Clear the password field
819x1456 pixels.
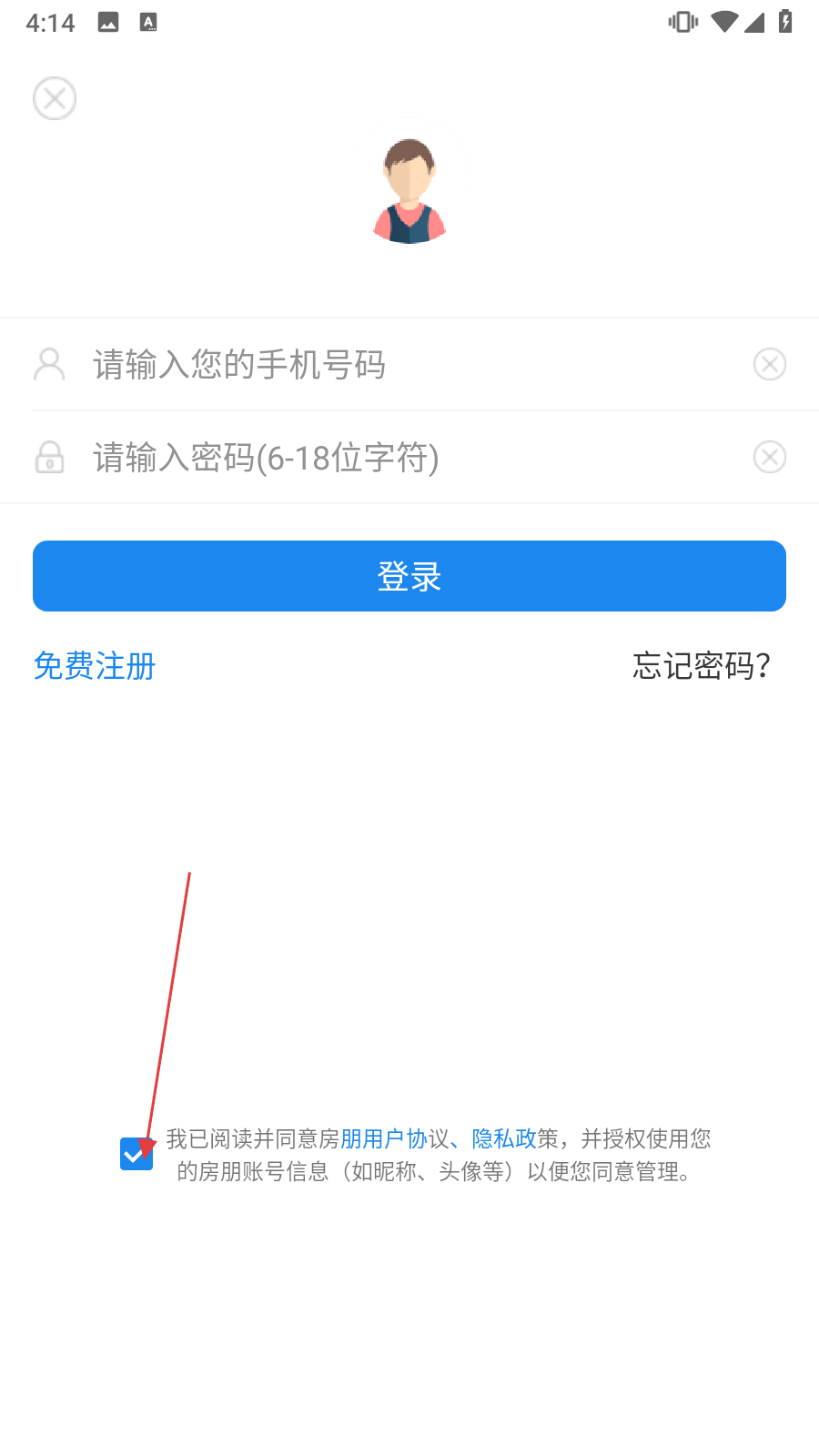(769, 458)
